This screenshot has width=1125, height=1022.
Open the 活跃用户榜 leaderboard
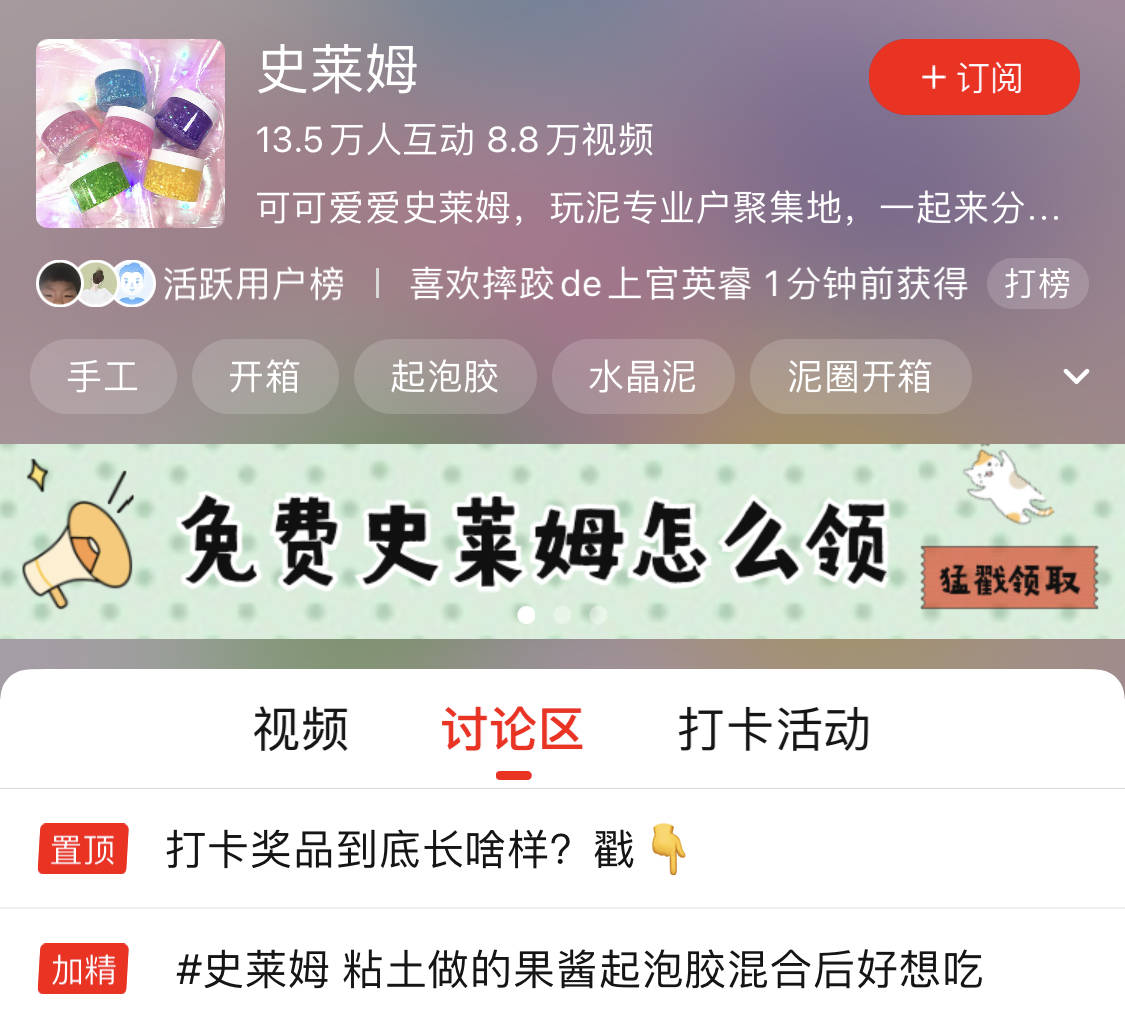[x=253, y=284]
